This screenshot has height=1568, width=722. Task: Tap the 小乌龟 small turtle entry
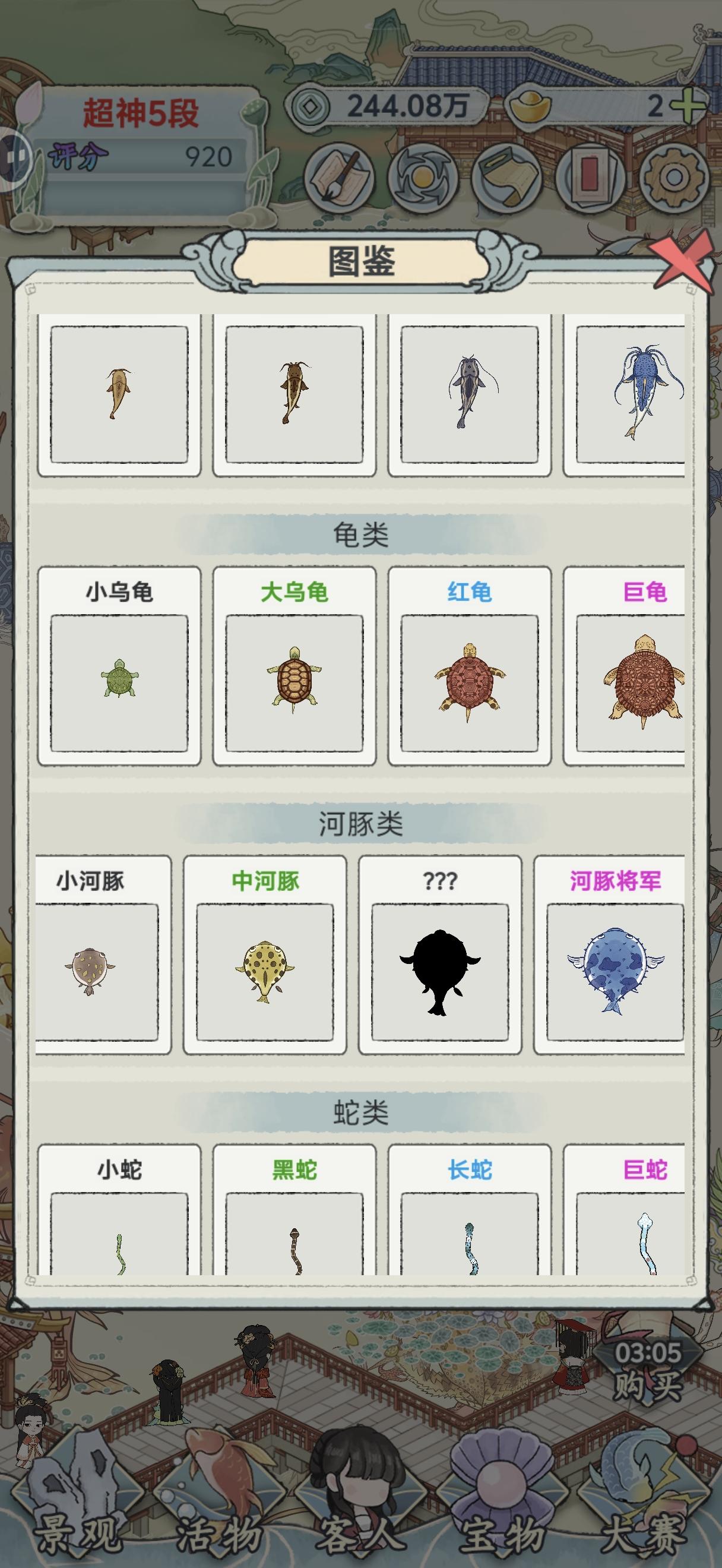[x=120, y=667]
